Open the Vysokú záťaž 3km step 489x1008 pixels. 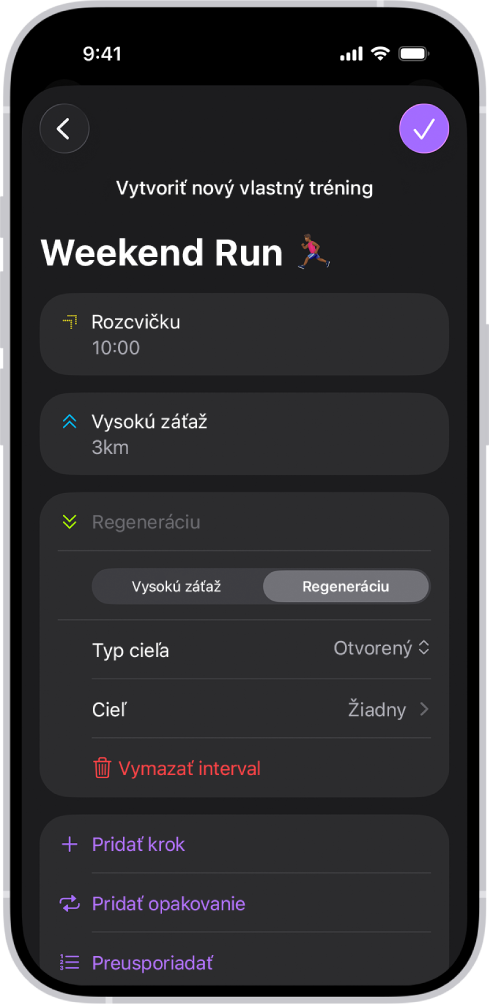coord(244,434)
